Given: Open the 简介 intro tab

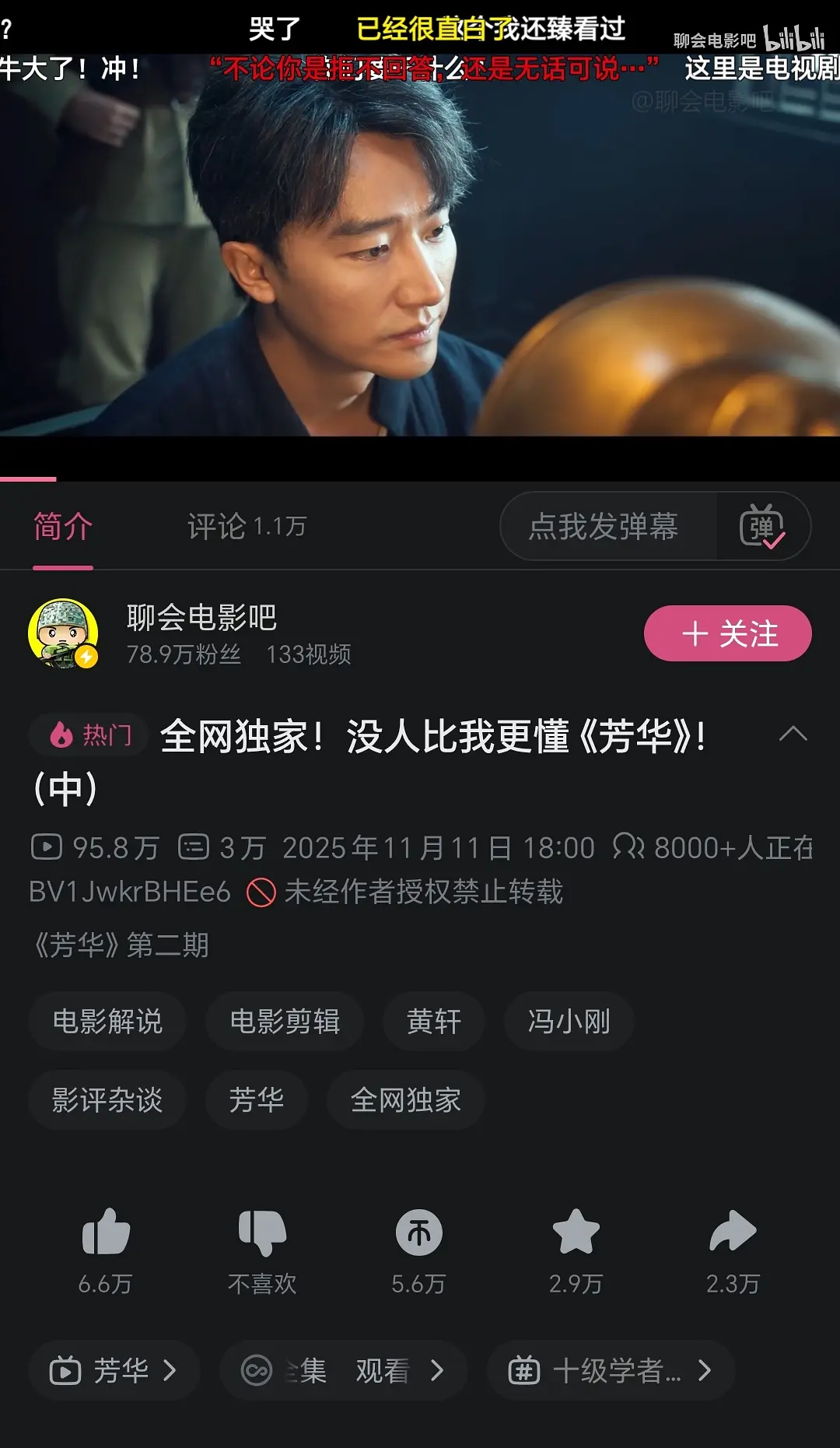Looking at the screenshot, I should point(63,527).
